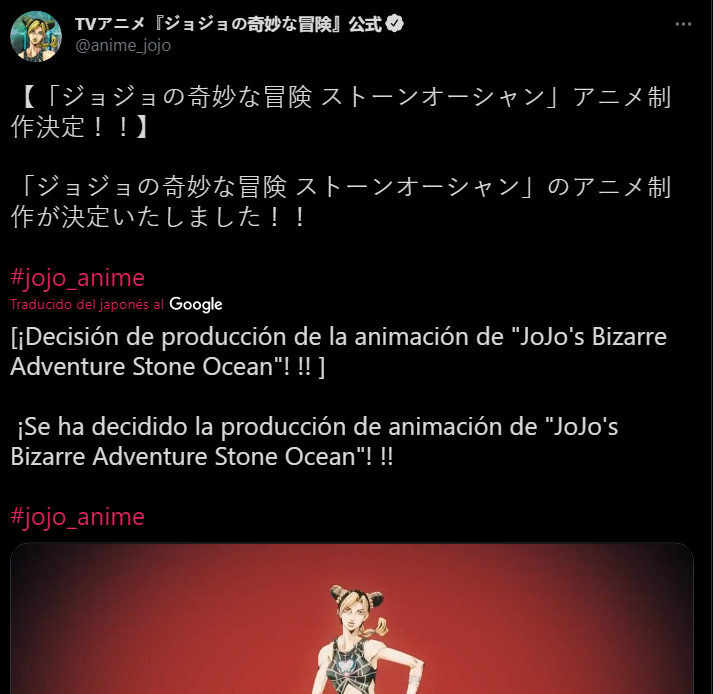Viewport: 713px width, 694px height.
Task: Open the account name TVアニメ『ジョジョの奇妙な冒険』公式
Action: tap(229, 24)
